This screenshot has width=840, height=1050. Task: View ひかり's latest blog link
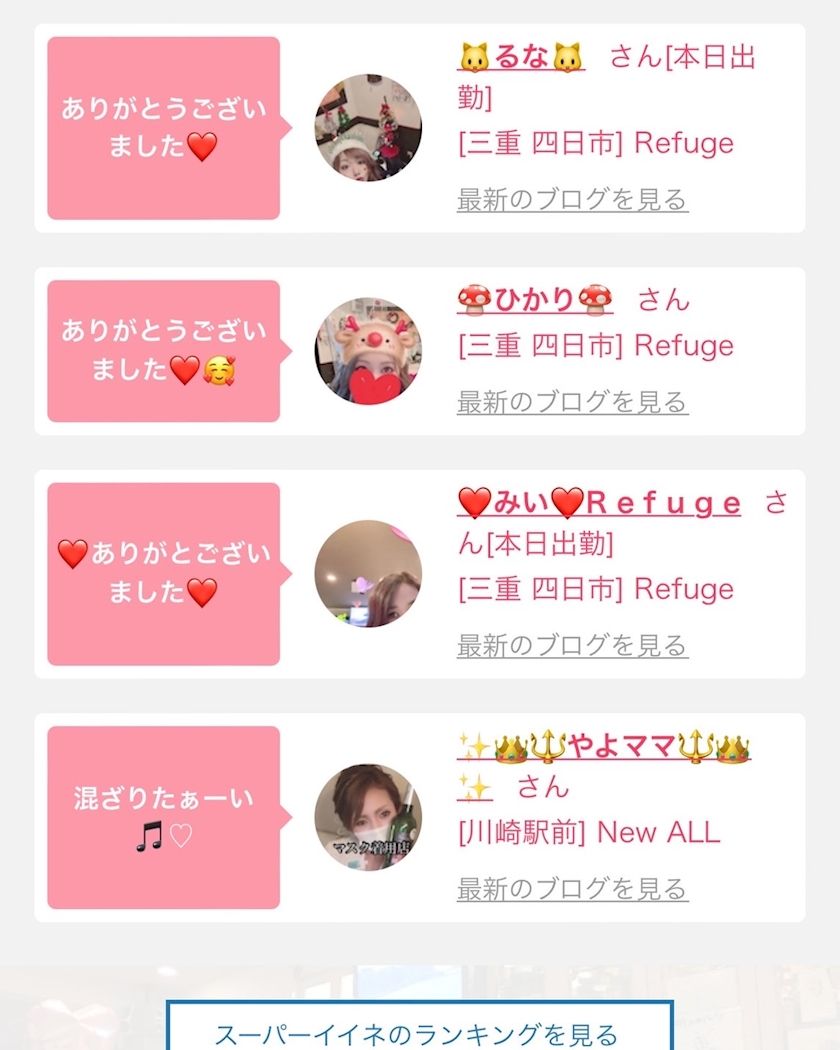[x=573, y=402]
